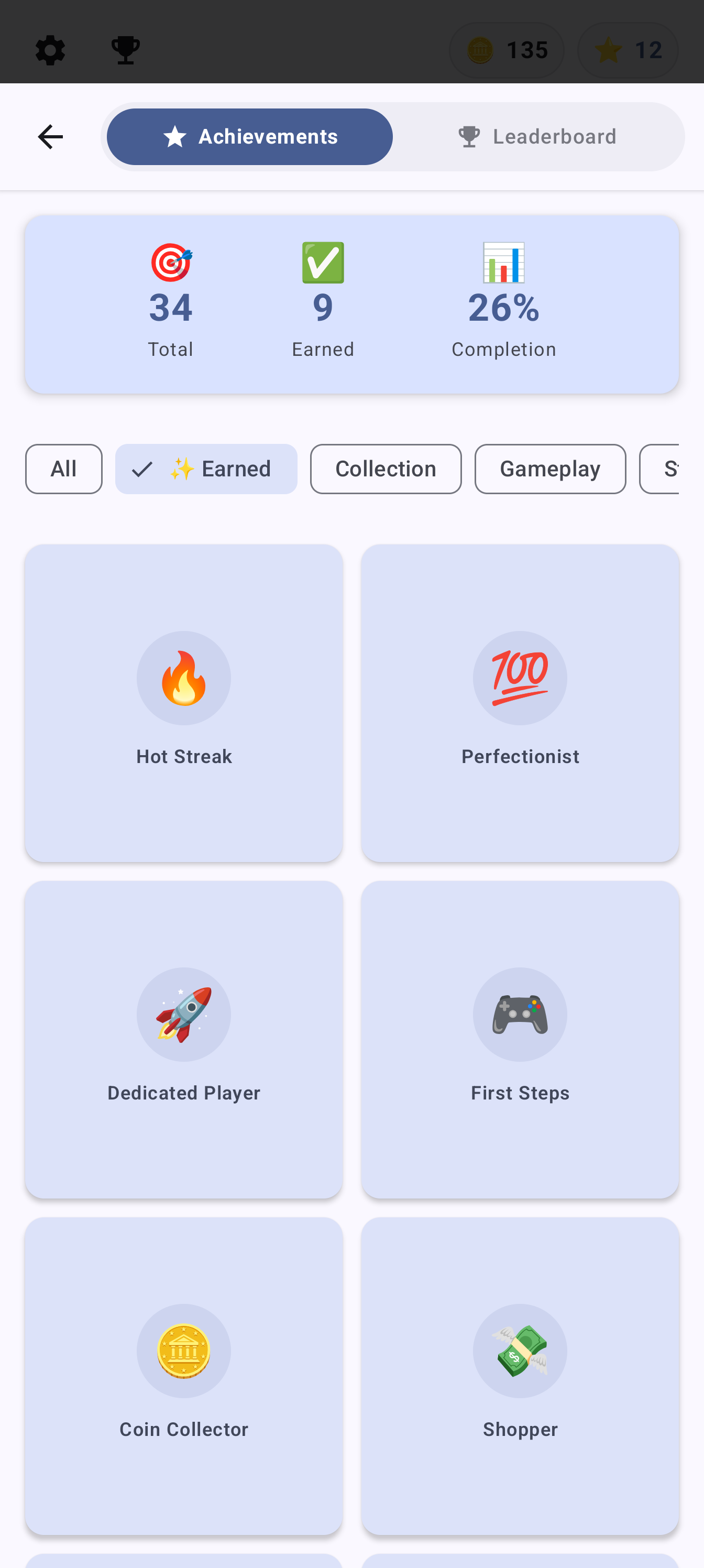The image size is (704, 1568).
Task: Open the First Steps achievement card
Action: coord(520,1041)
